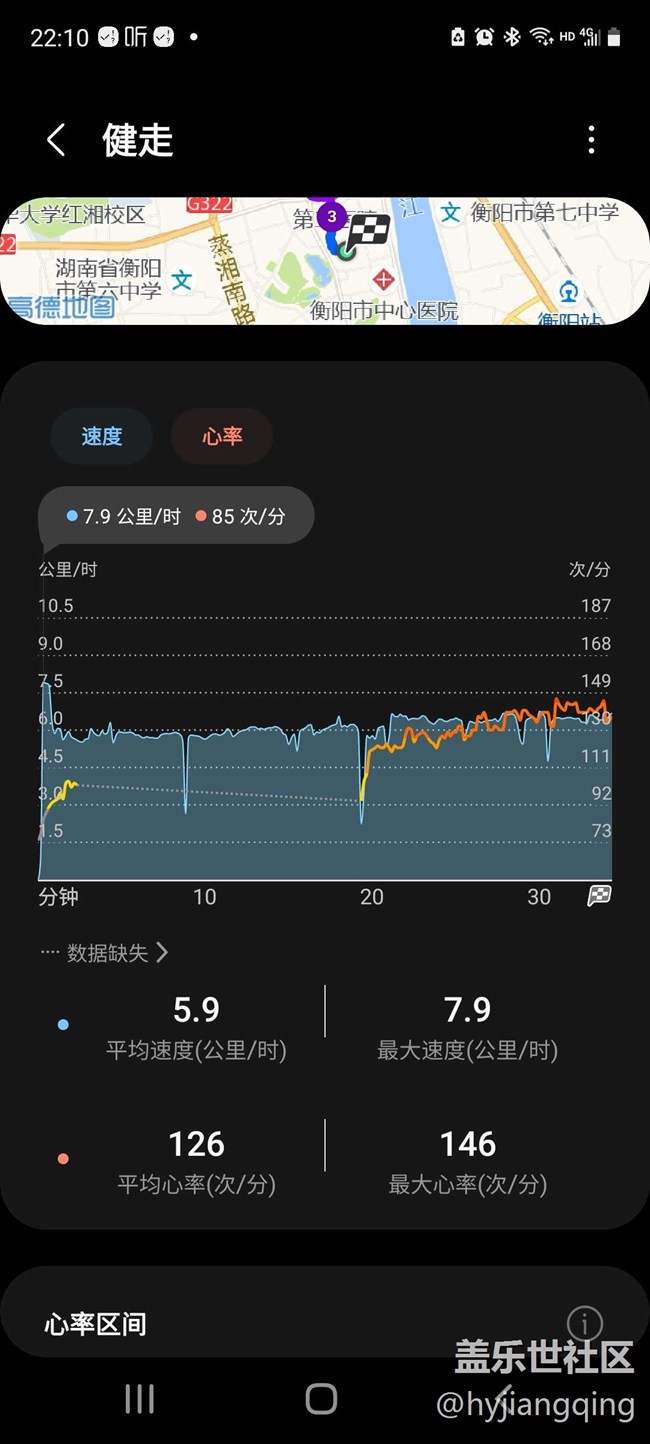
Task: Open the 数据缺失 explanation
Action: (x=106, y=953)
